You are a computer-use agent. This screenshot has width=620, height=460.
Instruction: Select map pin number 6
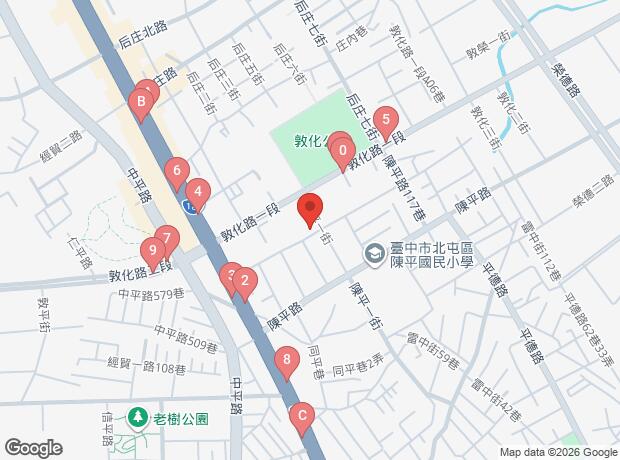click(x=177, y=171)
